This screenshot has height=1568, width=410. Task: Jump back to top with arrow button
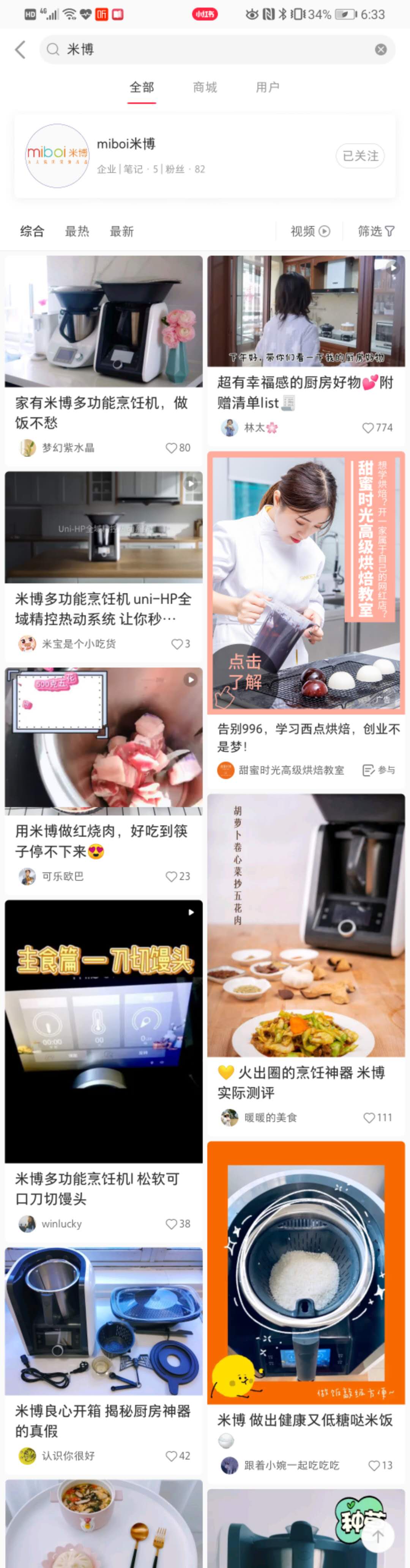point(378,1537)
